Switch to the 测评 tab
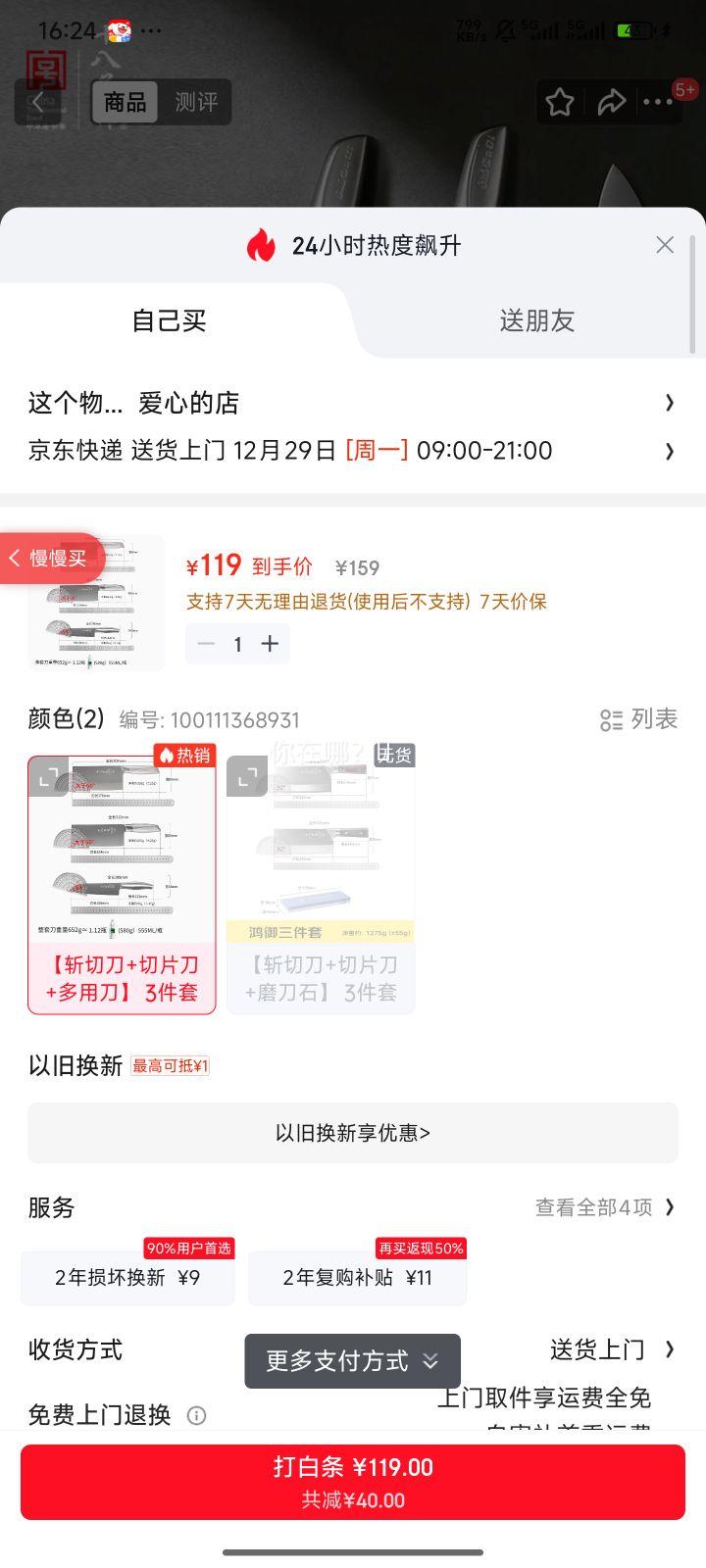The width and height of the screenshot is (706, 1568). pos(196,102)
